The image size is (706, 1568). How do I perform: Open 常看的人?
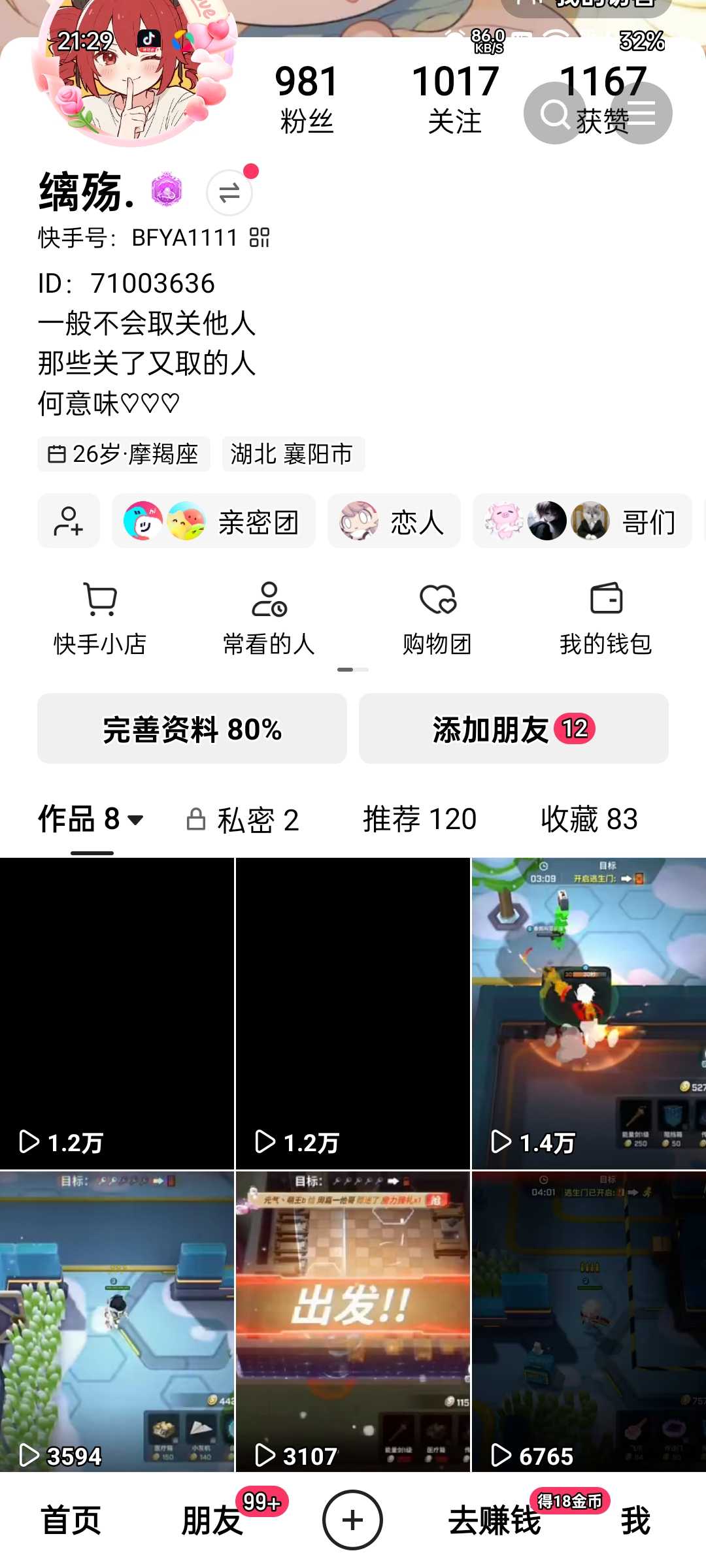[x=269, y=618]
